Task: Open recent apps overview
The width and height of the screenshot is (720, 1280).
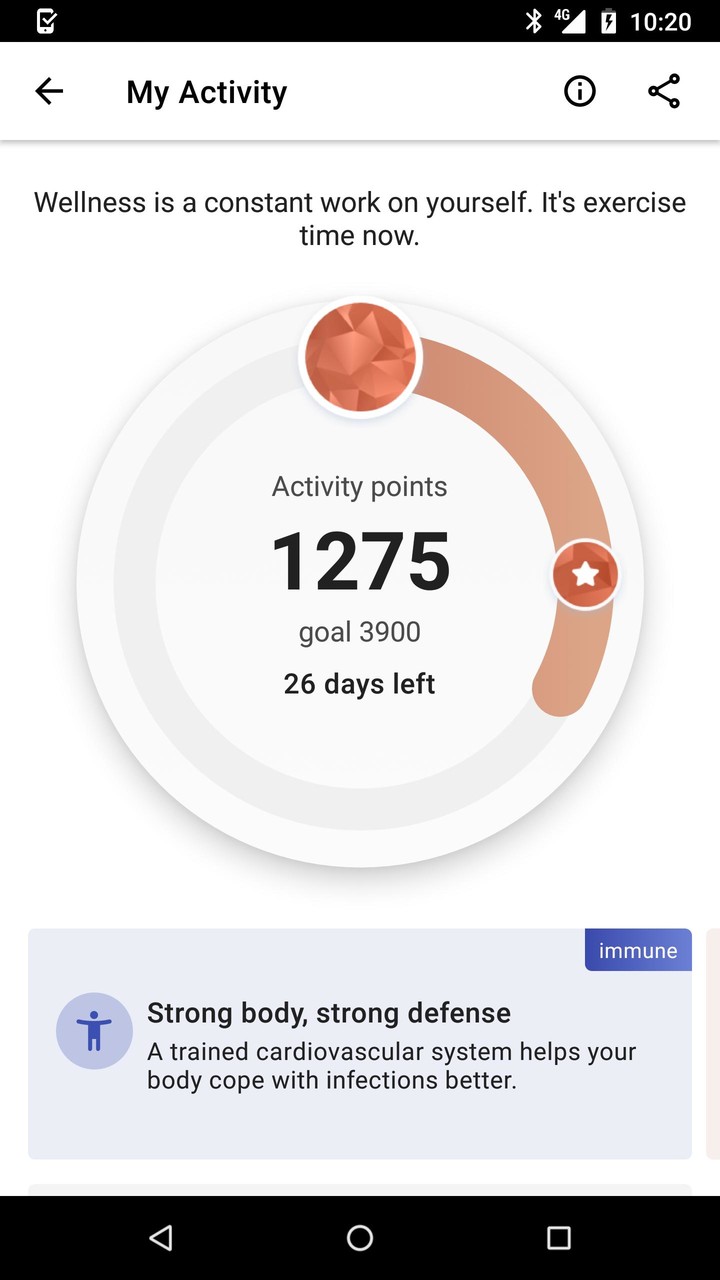Action: click(x=559, y=1238)
